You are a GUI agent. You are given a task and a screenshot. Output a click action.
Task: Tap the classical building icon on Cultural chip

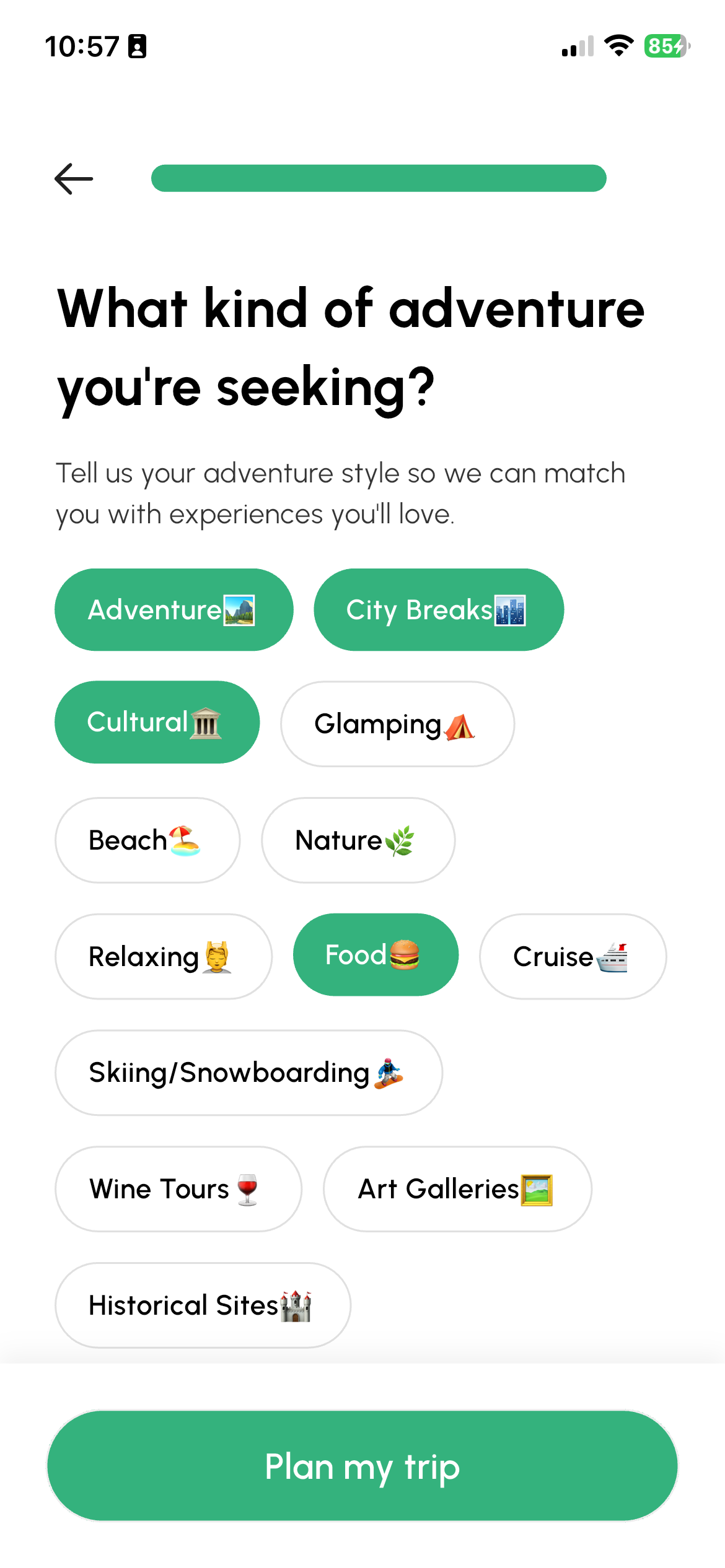pyautogui.click(x=205, y=721)
